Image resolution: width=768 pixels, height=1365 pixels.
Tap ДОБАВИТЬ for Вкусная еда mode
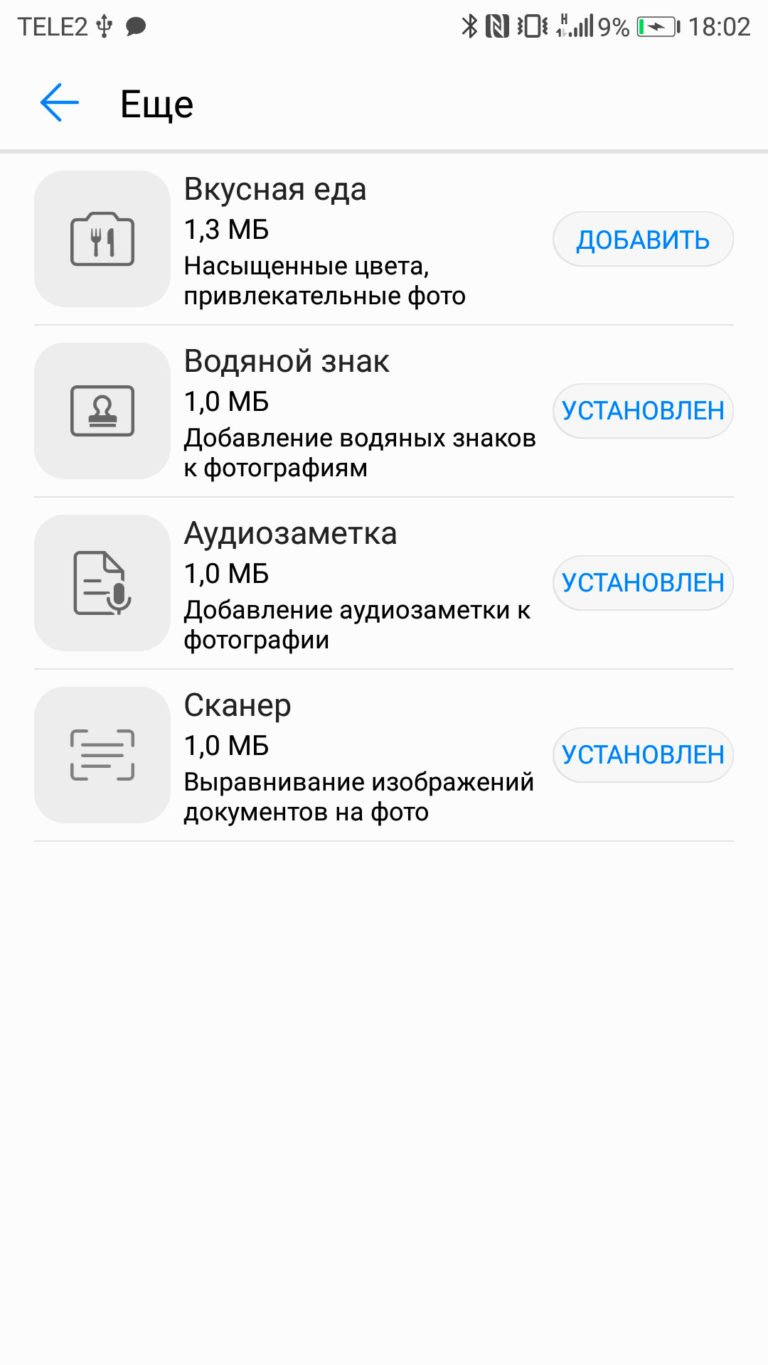(643, 239)
